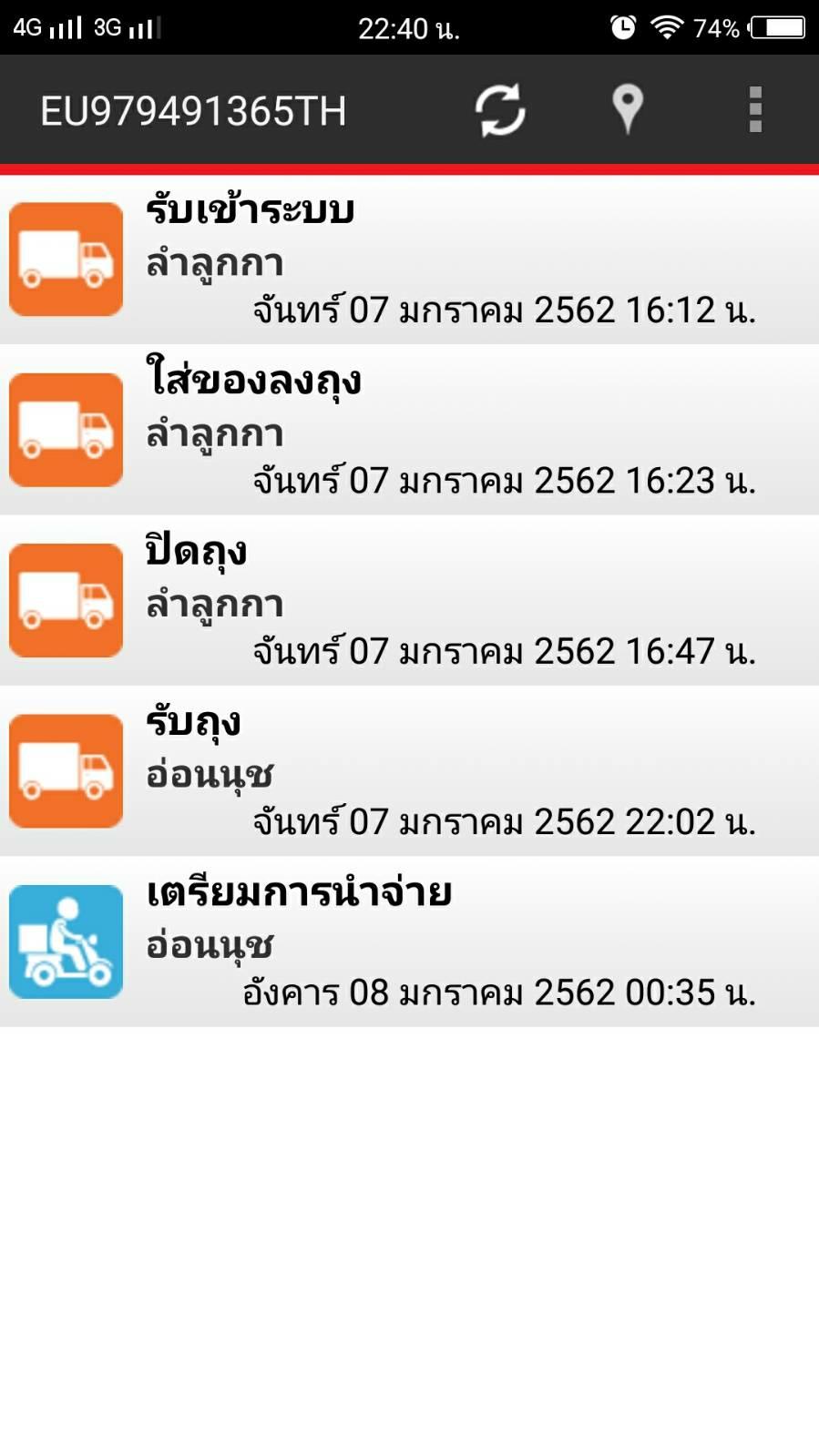Select the ใส่ของลงถุง tracking entry

pos(410,430)
